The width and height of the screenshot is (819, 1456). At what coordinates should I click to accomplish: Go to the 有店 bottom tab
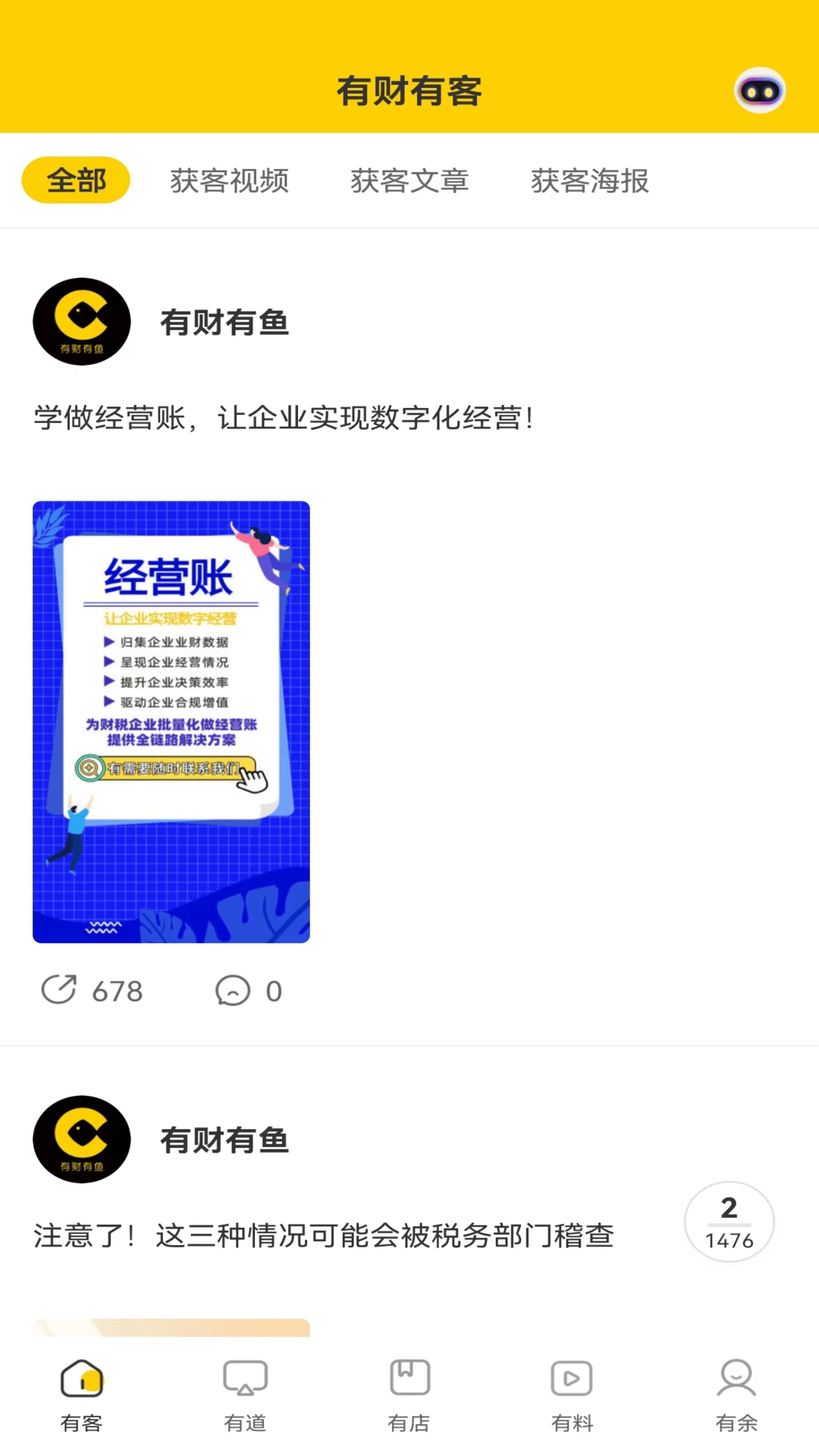click(x=409, y=1394)
